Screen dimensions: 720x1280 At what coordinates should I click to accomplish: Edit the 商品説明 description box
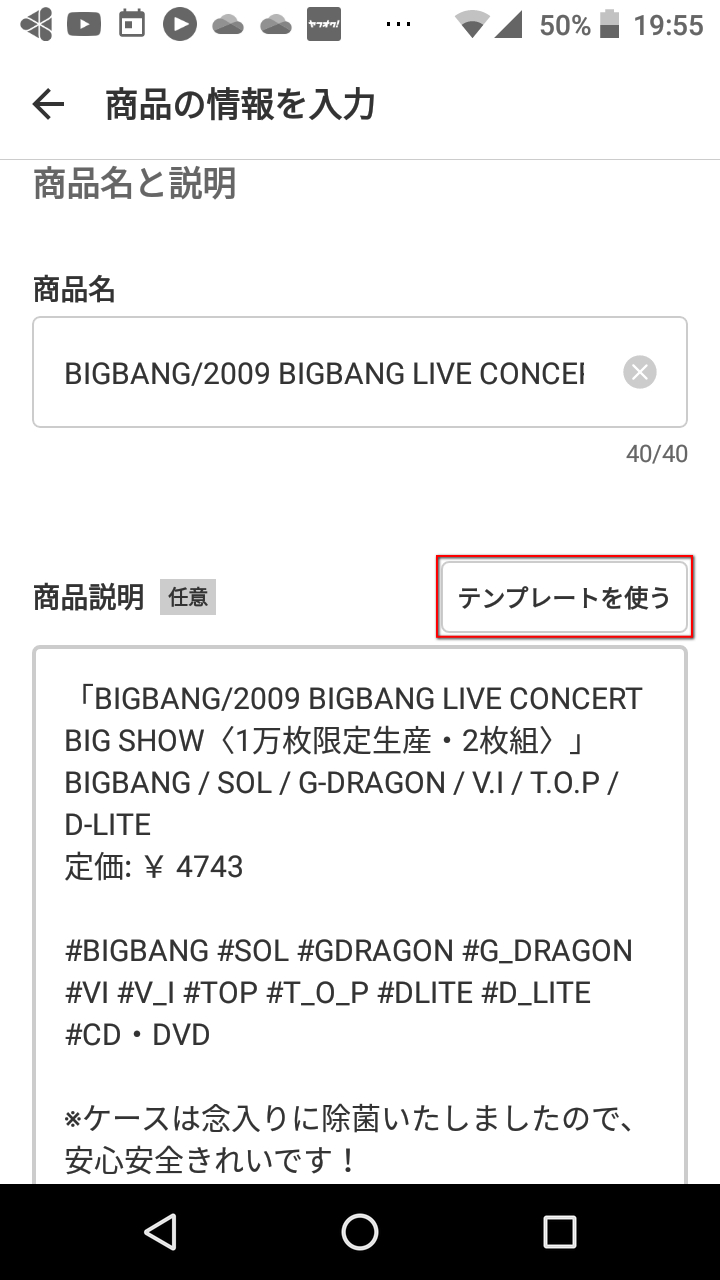[360, 900]
